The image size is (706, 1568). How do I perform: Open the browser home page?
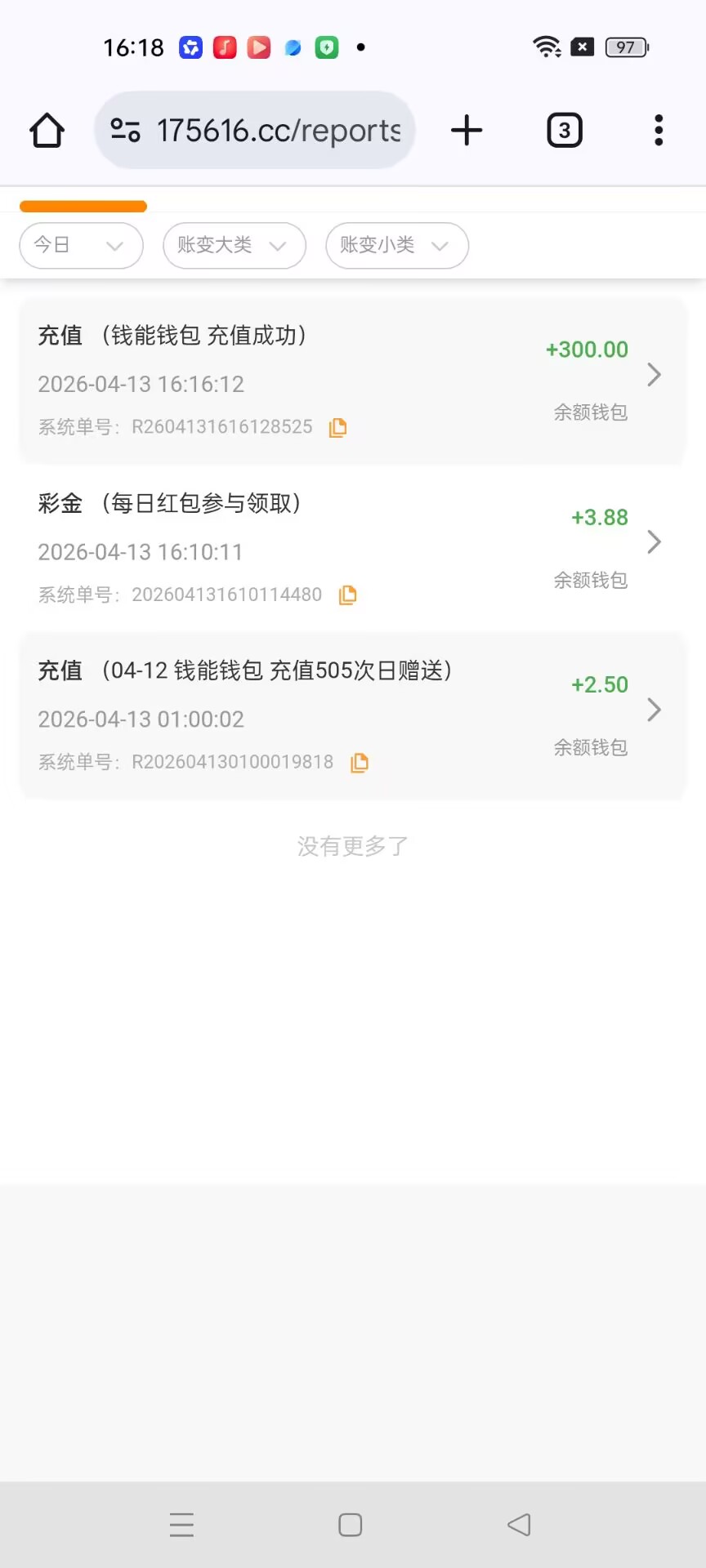click(47, 131)
